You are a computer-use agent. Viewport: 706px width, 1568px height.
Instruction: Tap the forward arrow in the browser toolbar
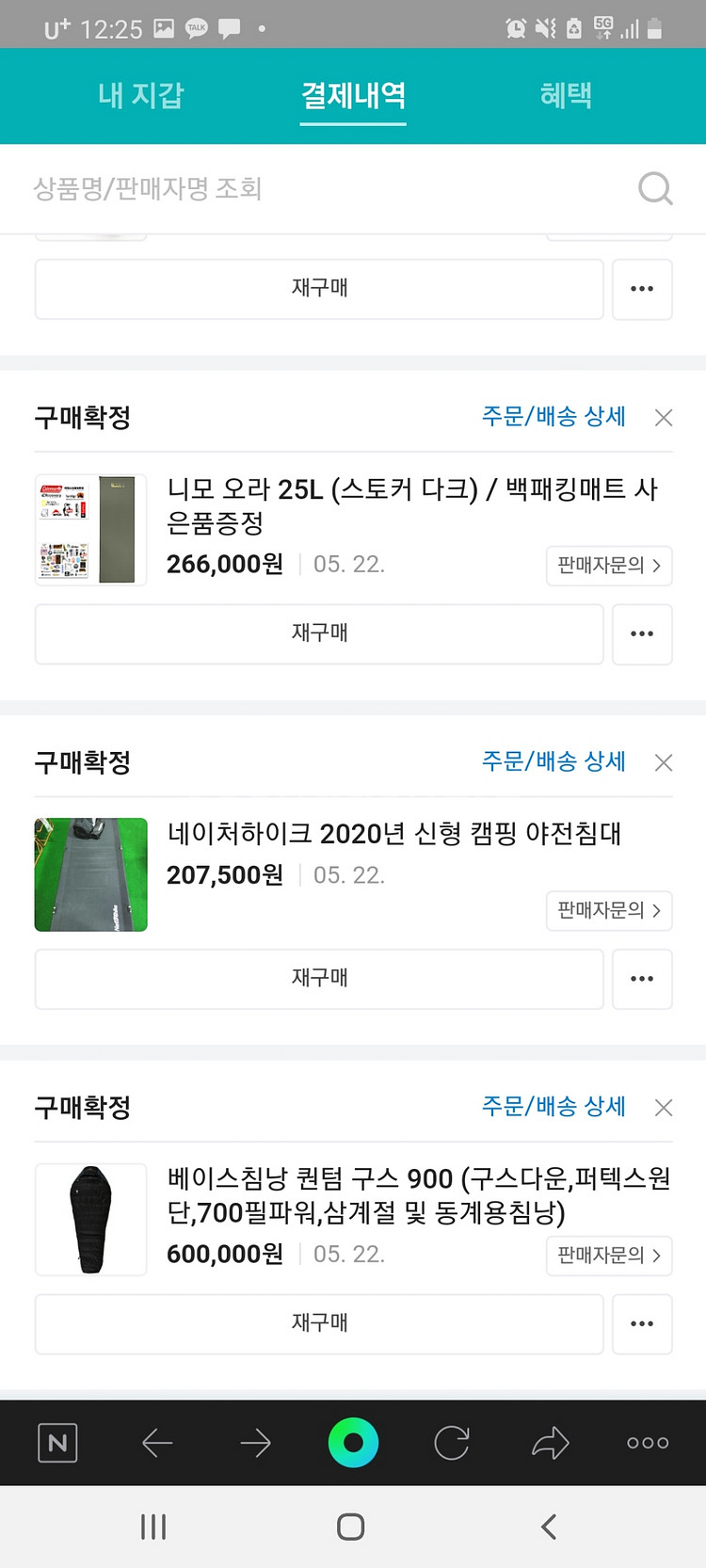(x=255, y=1442)
